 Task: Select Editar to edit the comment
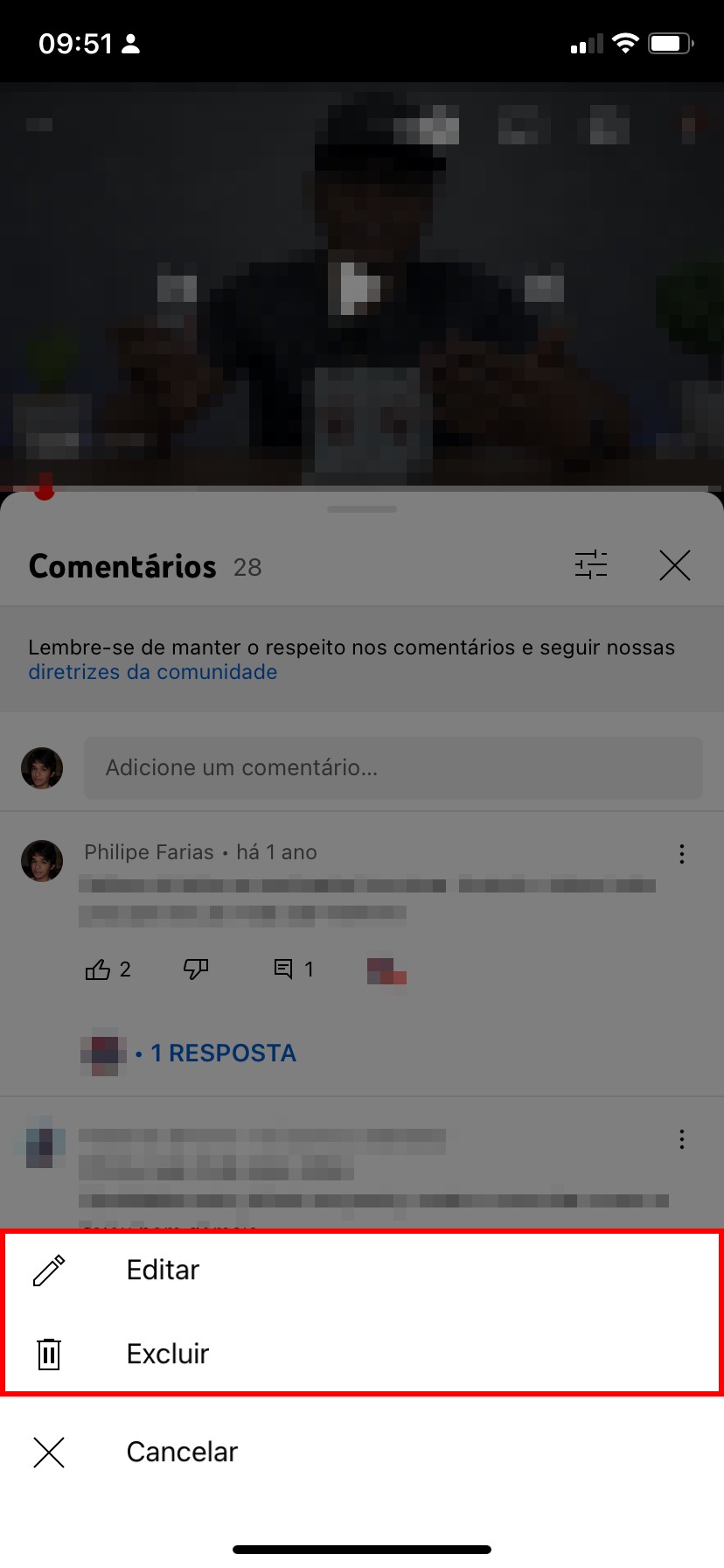pyautogui.click(x=164, y=1270)
